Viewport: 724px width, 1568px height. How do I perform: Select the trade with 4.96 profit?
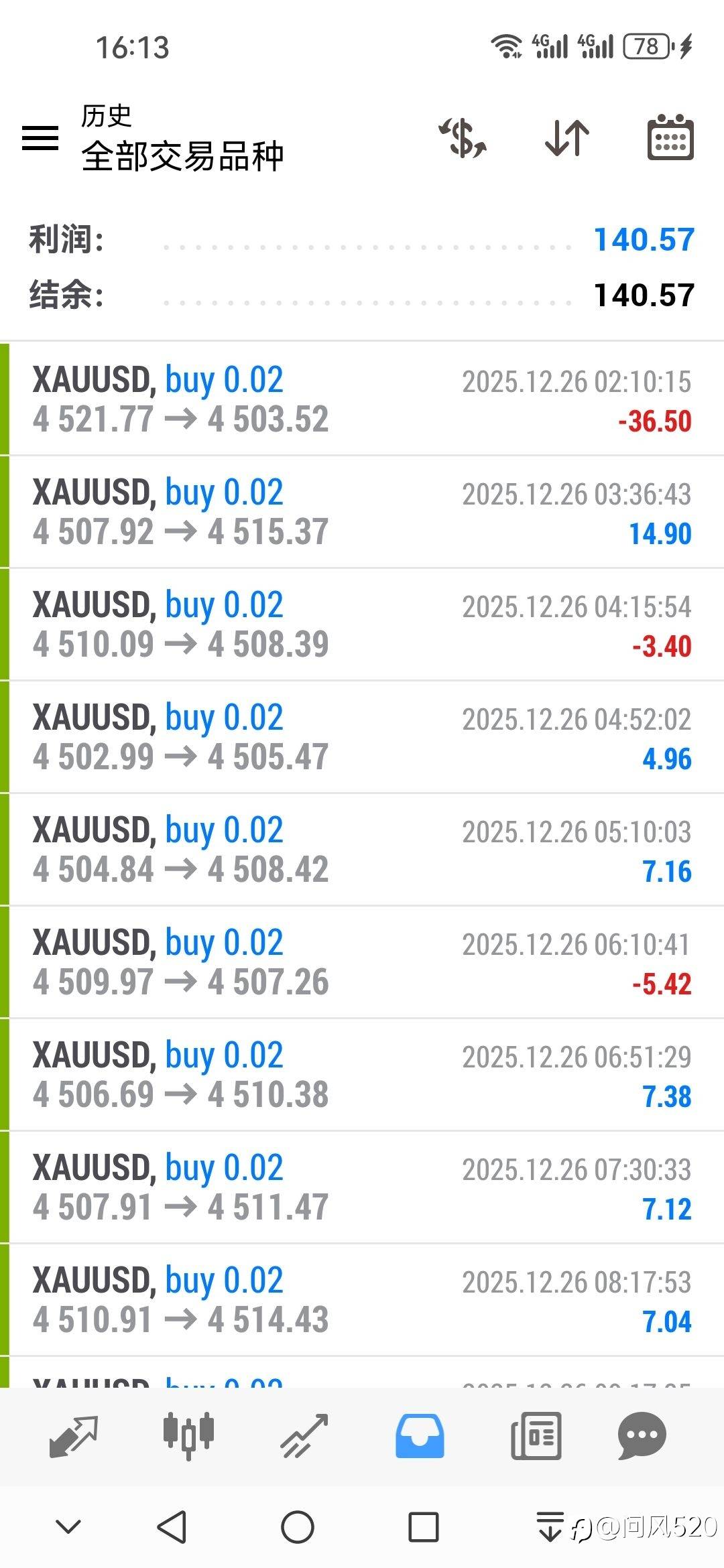coord(362,737)
